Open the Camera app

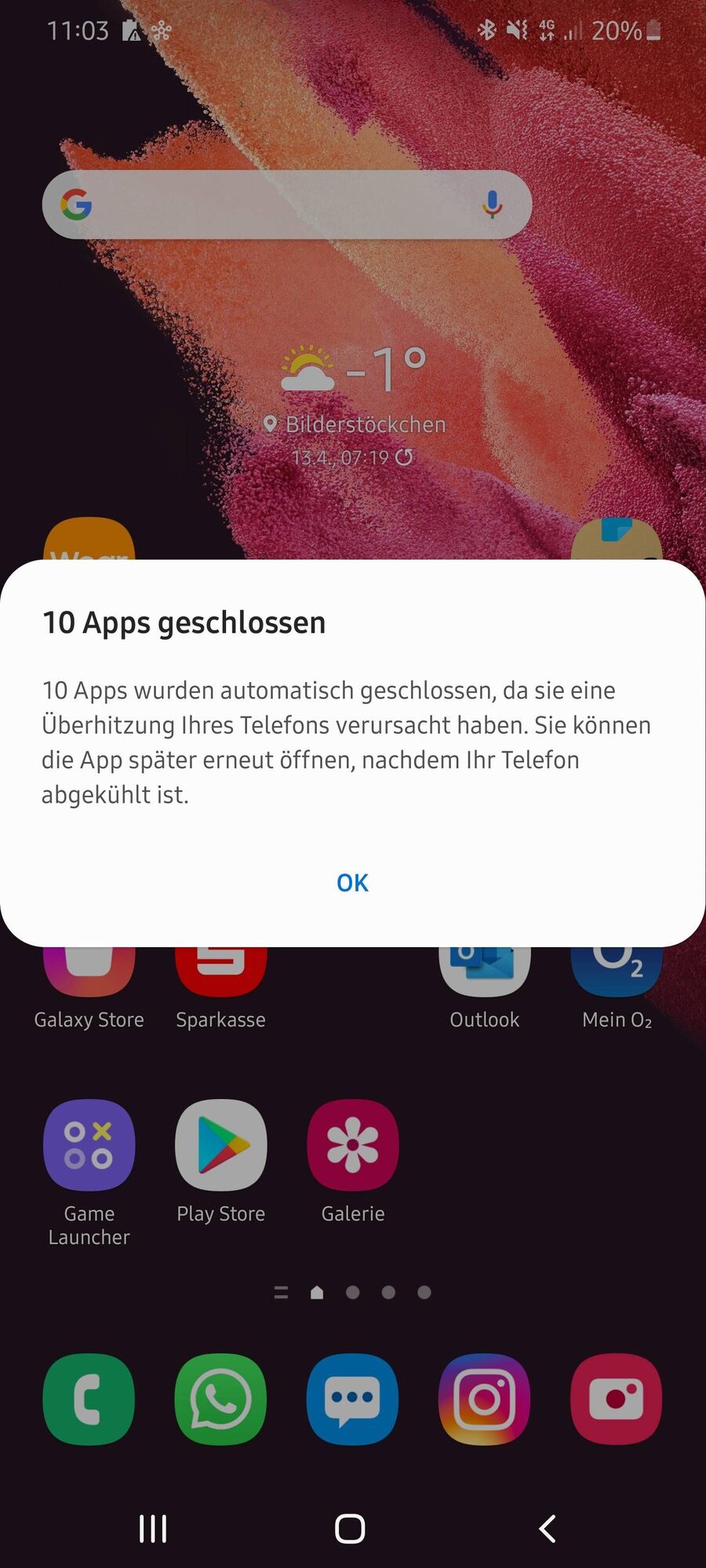[x=617, y=1400]
